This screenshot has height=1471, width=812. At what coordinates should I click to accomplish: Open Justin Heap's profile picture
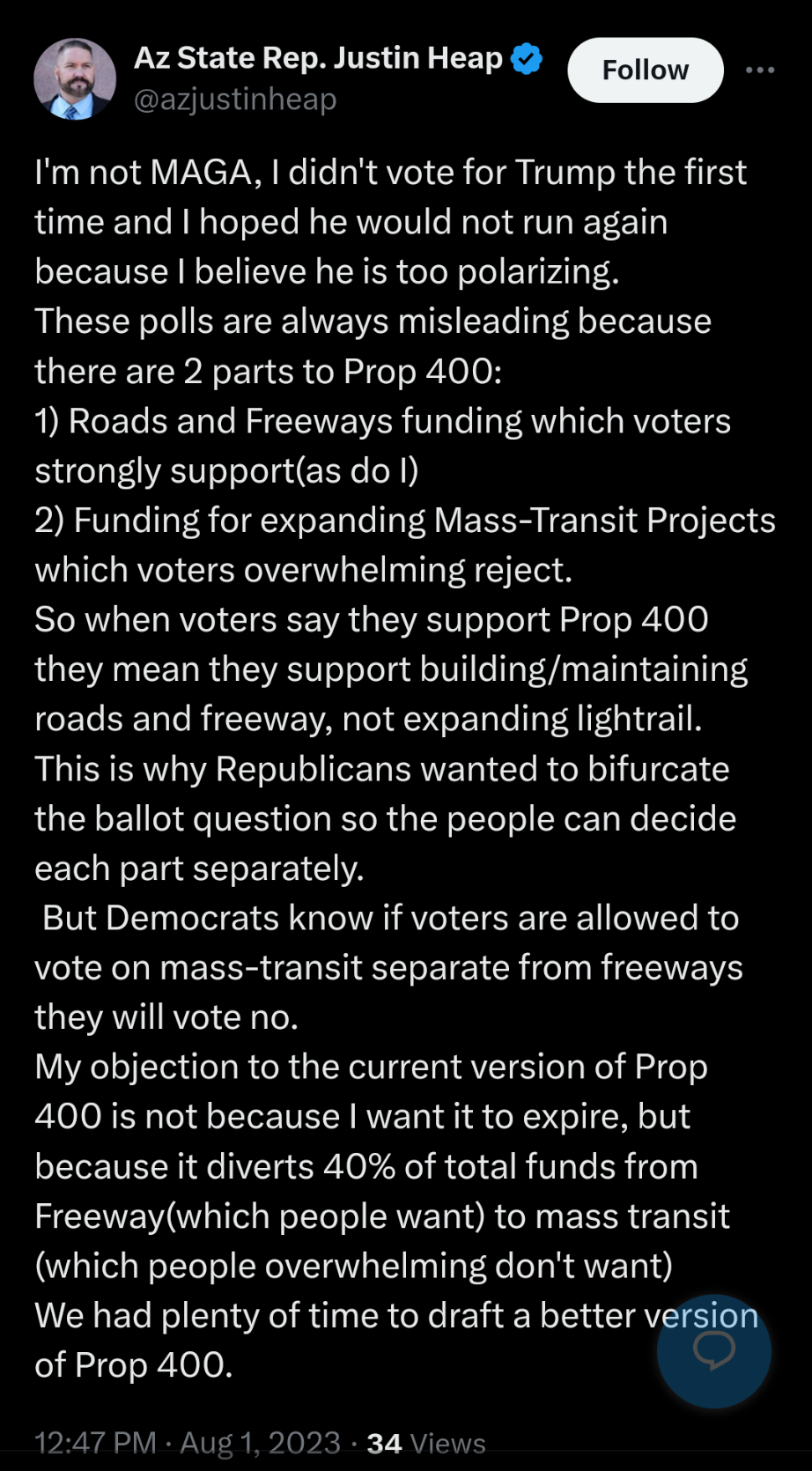click(x=75, y=79)
